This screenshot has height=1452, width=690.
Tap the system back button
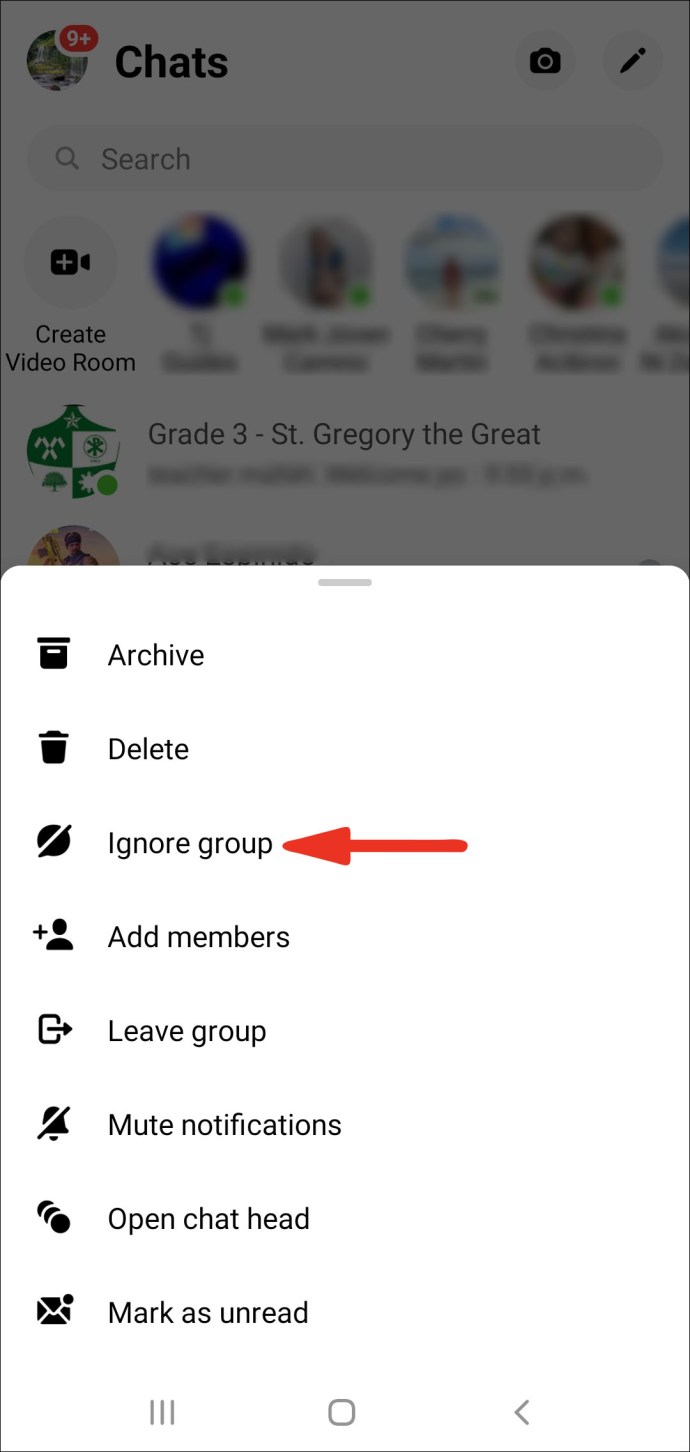coord(521,1411)
